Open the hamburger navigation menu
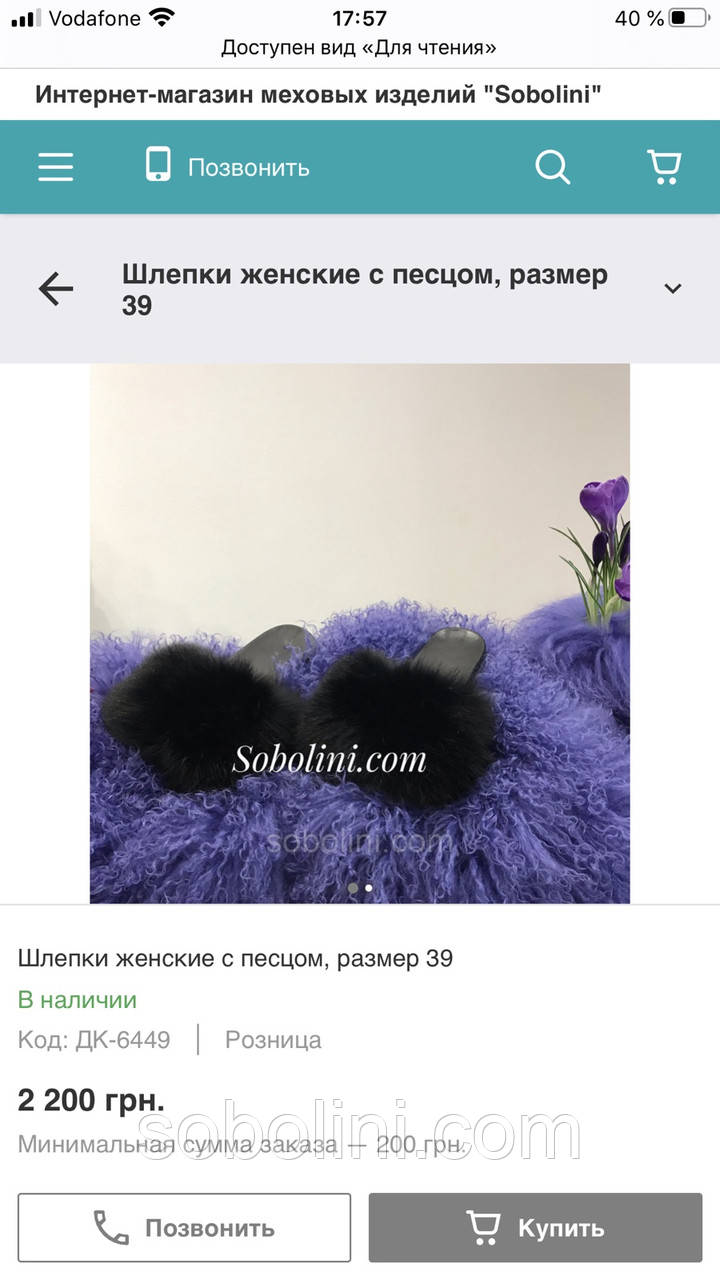Screen dimensions: 720x1280 click(x=55, y=167)
